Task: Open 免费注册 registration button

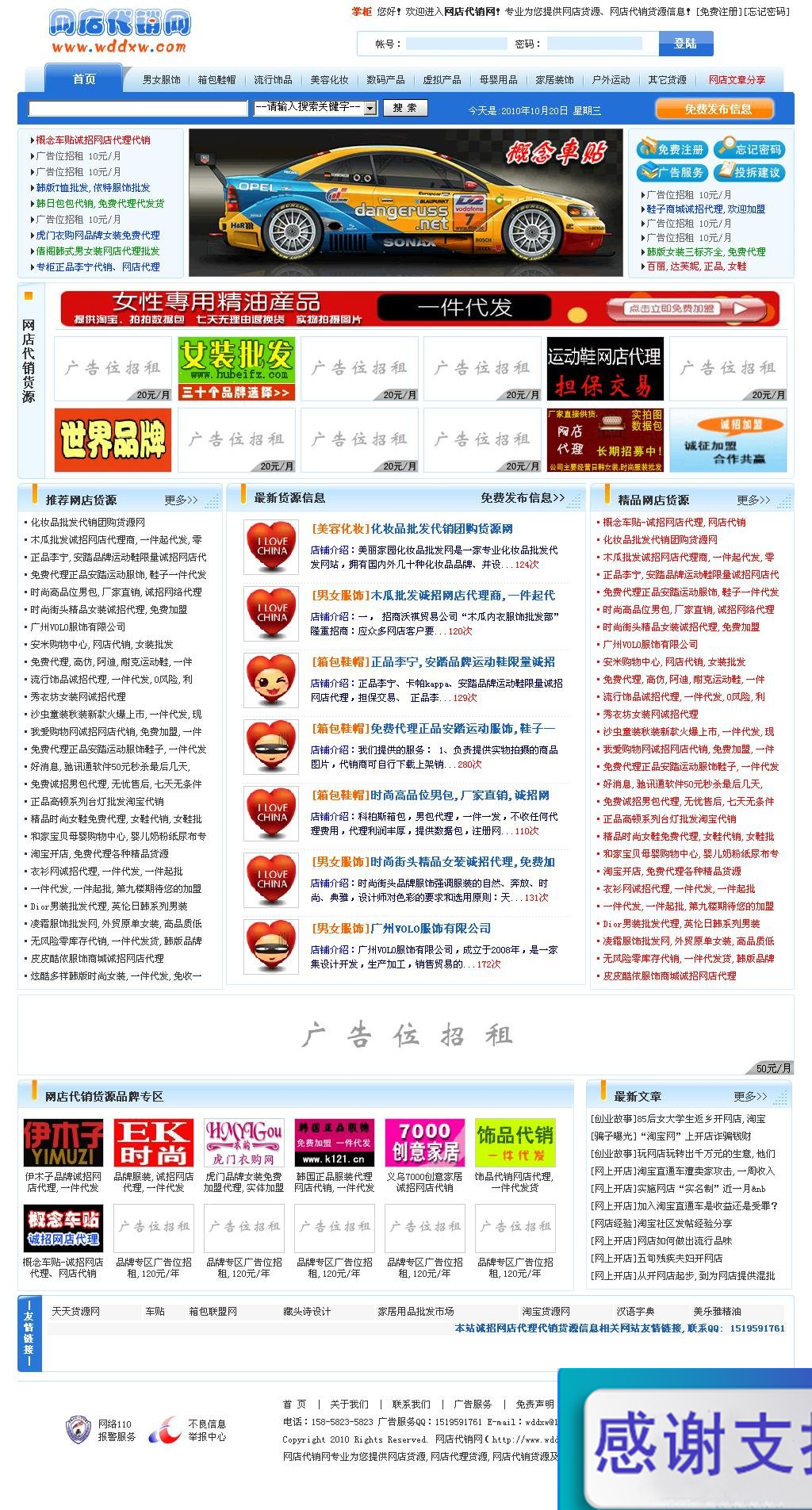Action: coord(672,149)
